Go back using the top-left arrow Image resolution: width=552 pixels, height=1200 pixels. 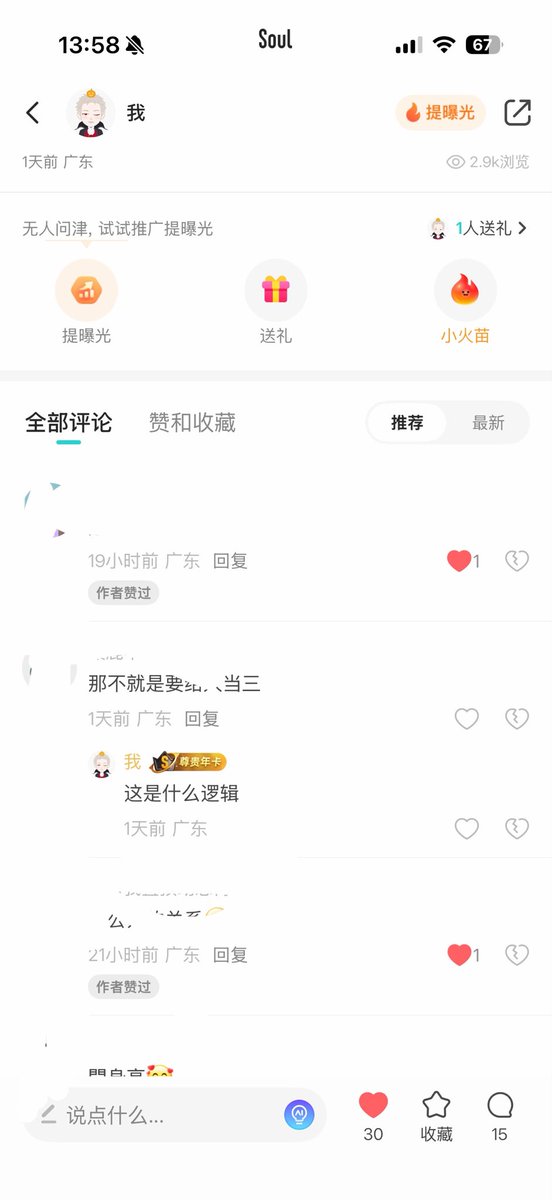point(33,113)
